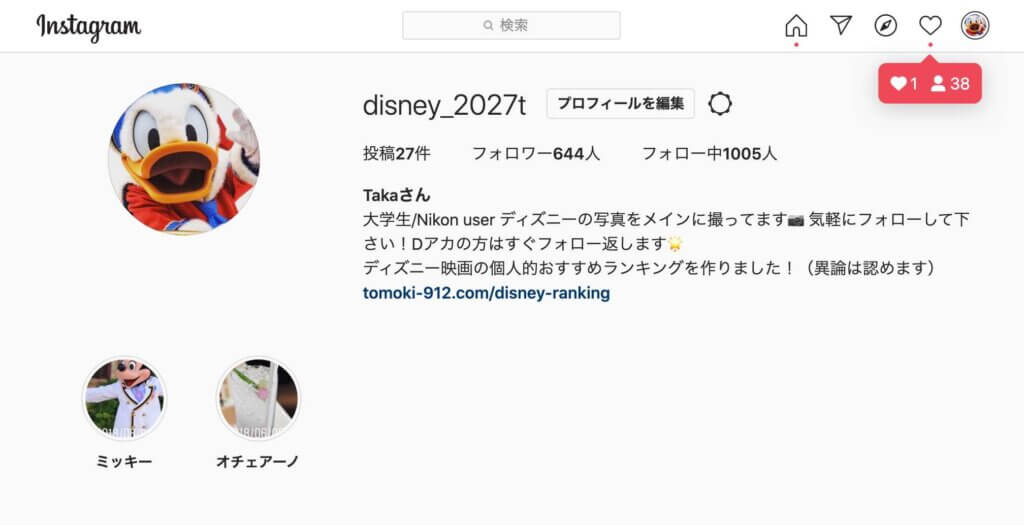Open the explore compass icon
Viewport: 1024px width, 525px height.
coord(886,26)
